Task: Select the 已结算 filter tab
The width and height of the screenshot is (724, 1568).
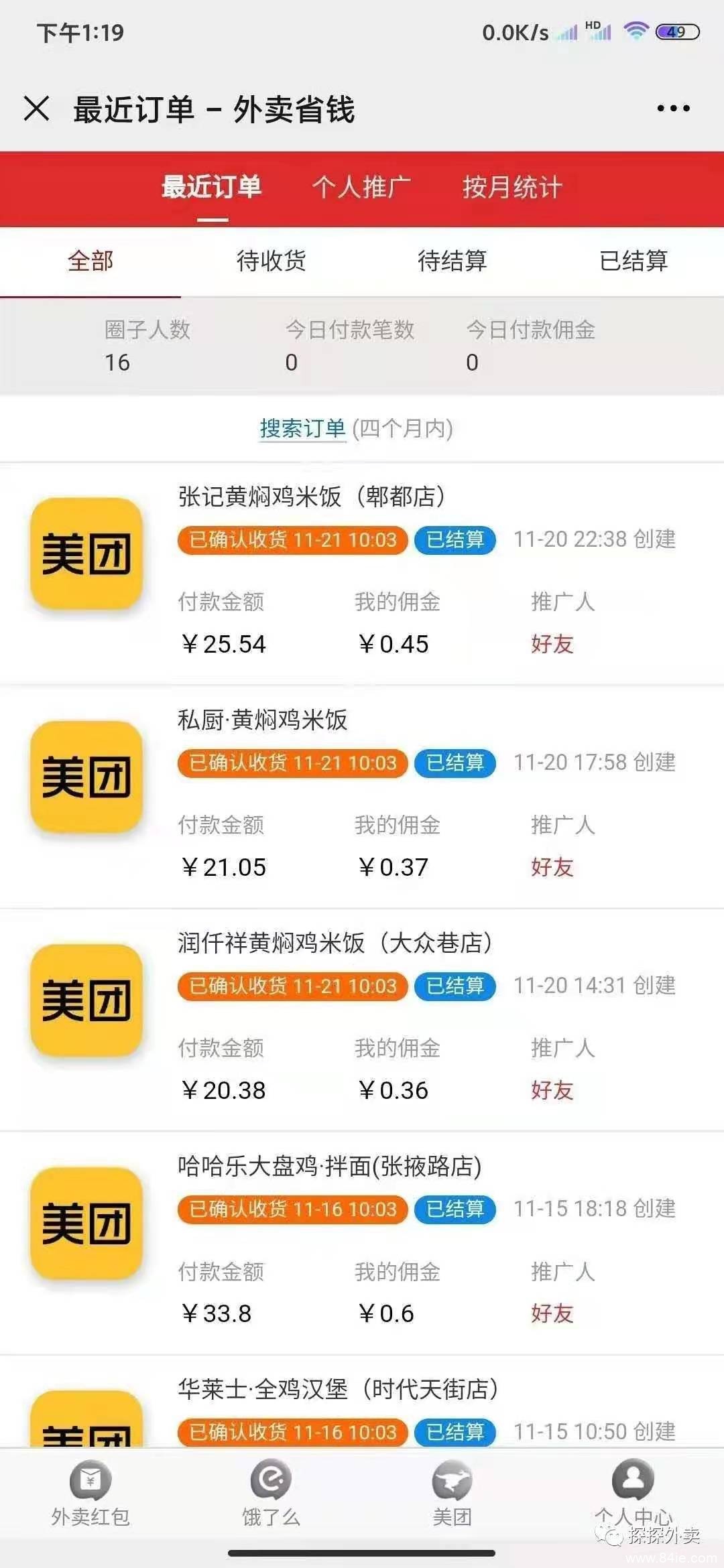Action: (633, 263)
